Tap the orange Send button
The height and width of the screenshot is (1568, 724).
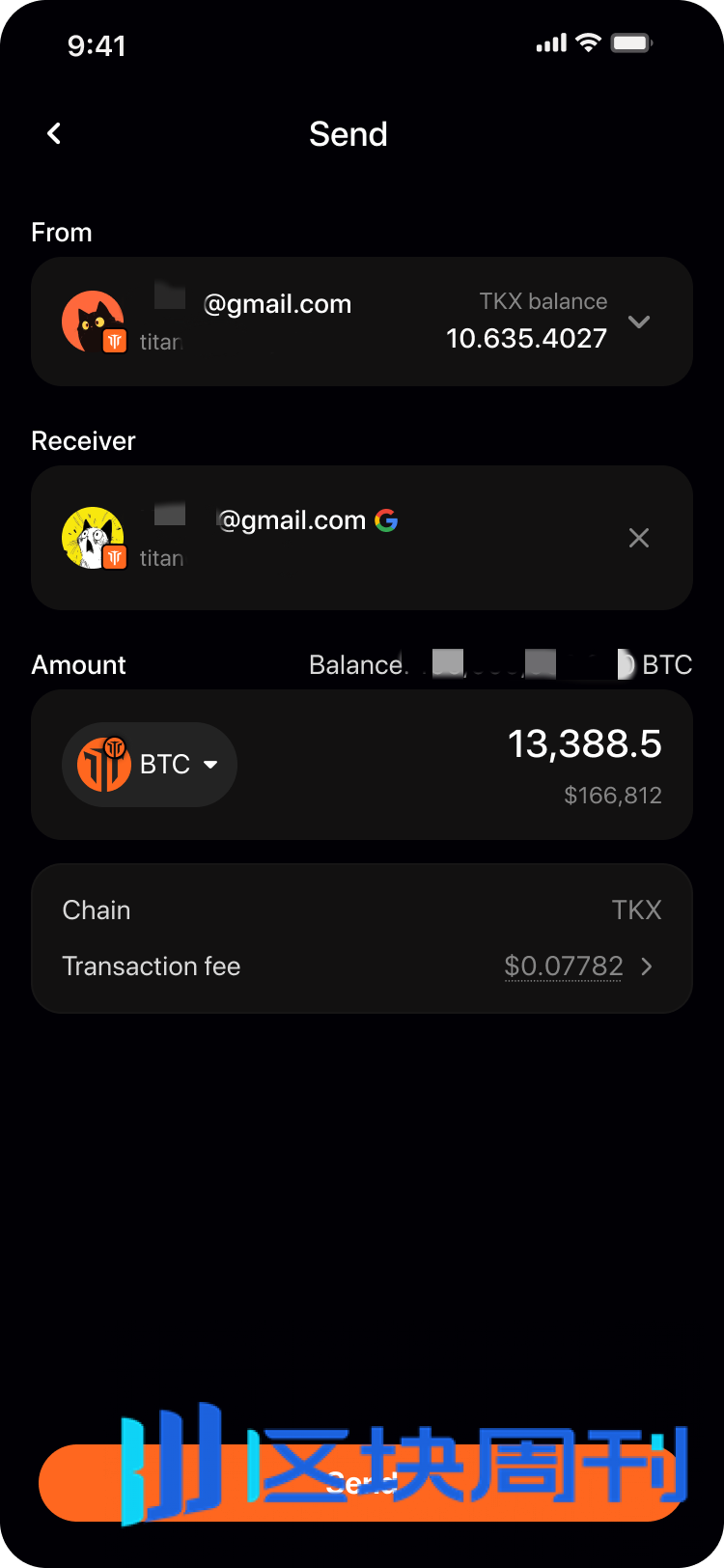pos(362,1483)
